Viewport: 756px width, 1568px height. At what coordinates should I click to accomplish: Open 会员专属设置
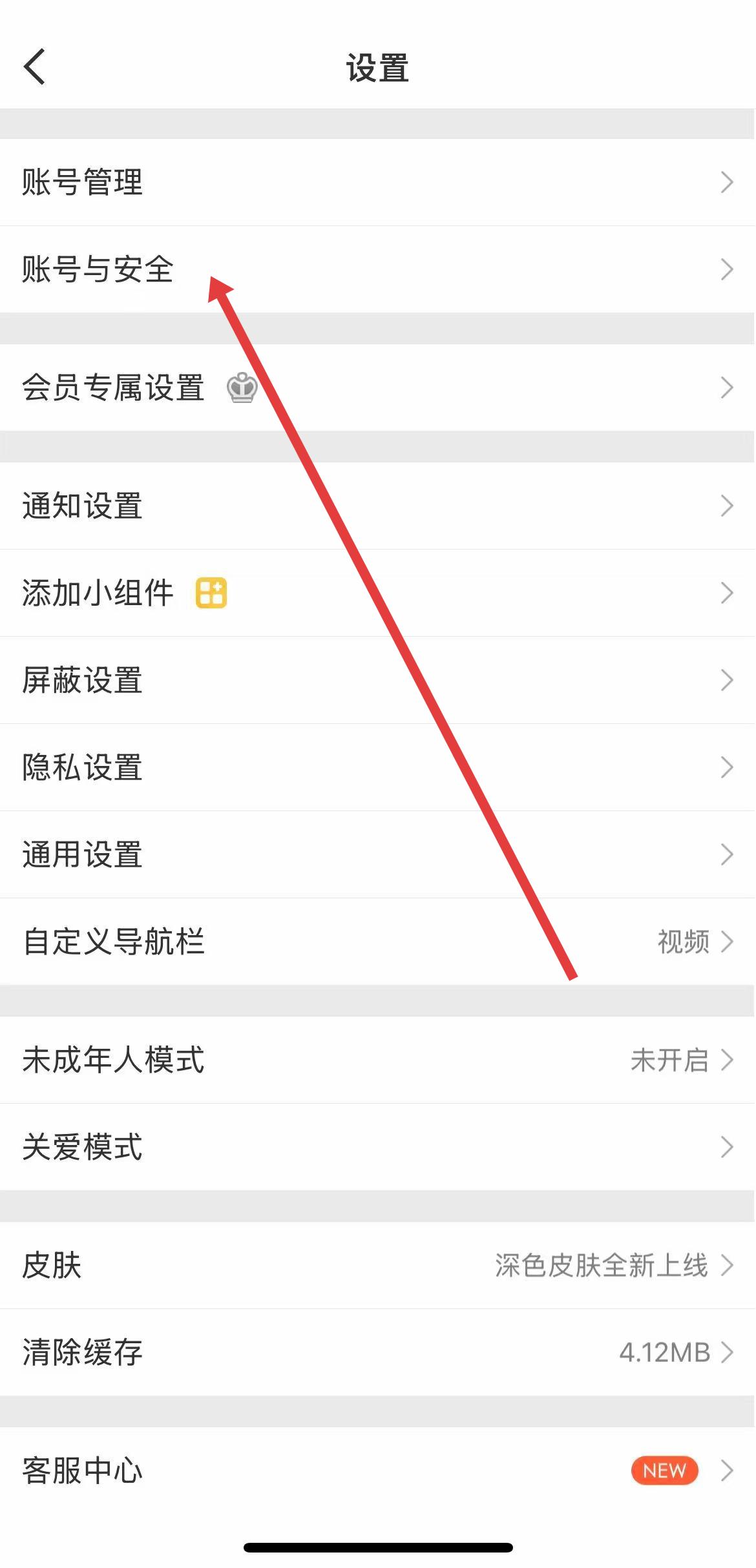(378, 387)
